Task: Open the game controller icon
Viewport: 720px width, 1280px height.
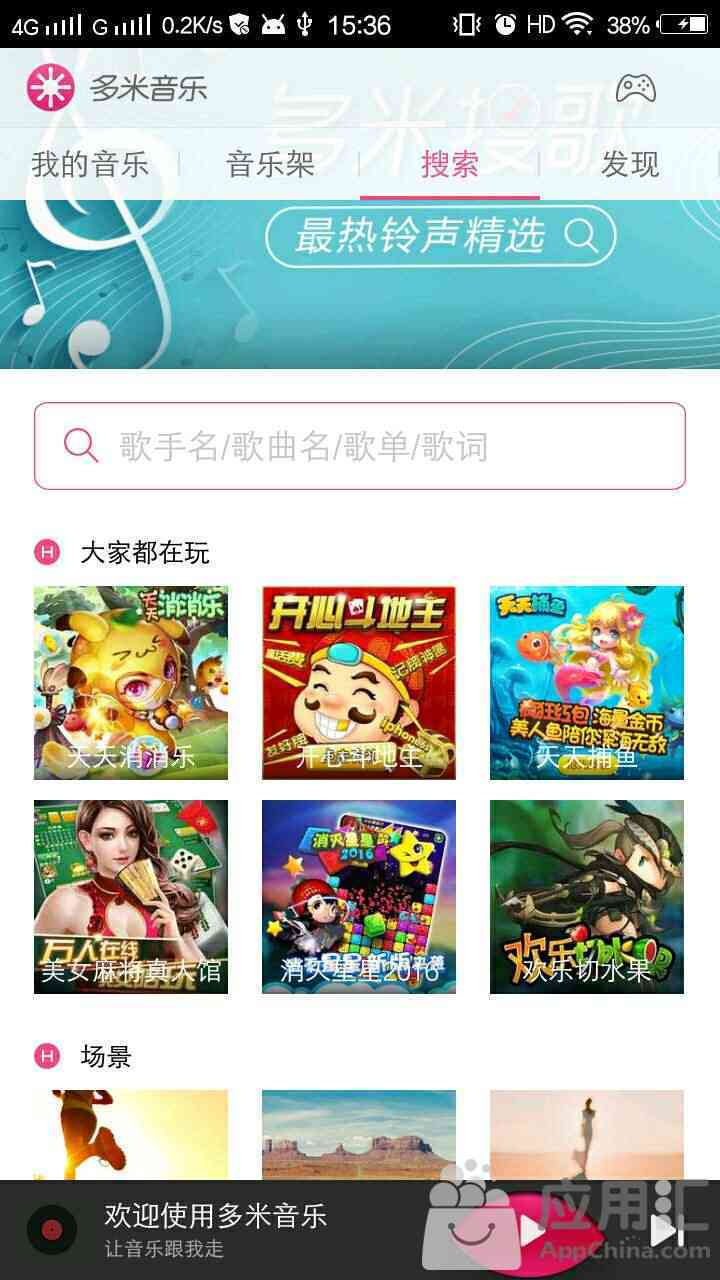Action: click(x=635, y=88)
